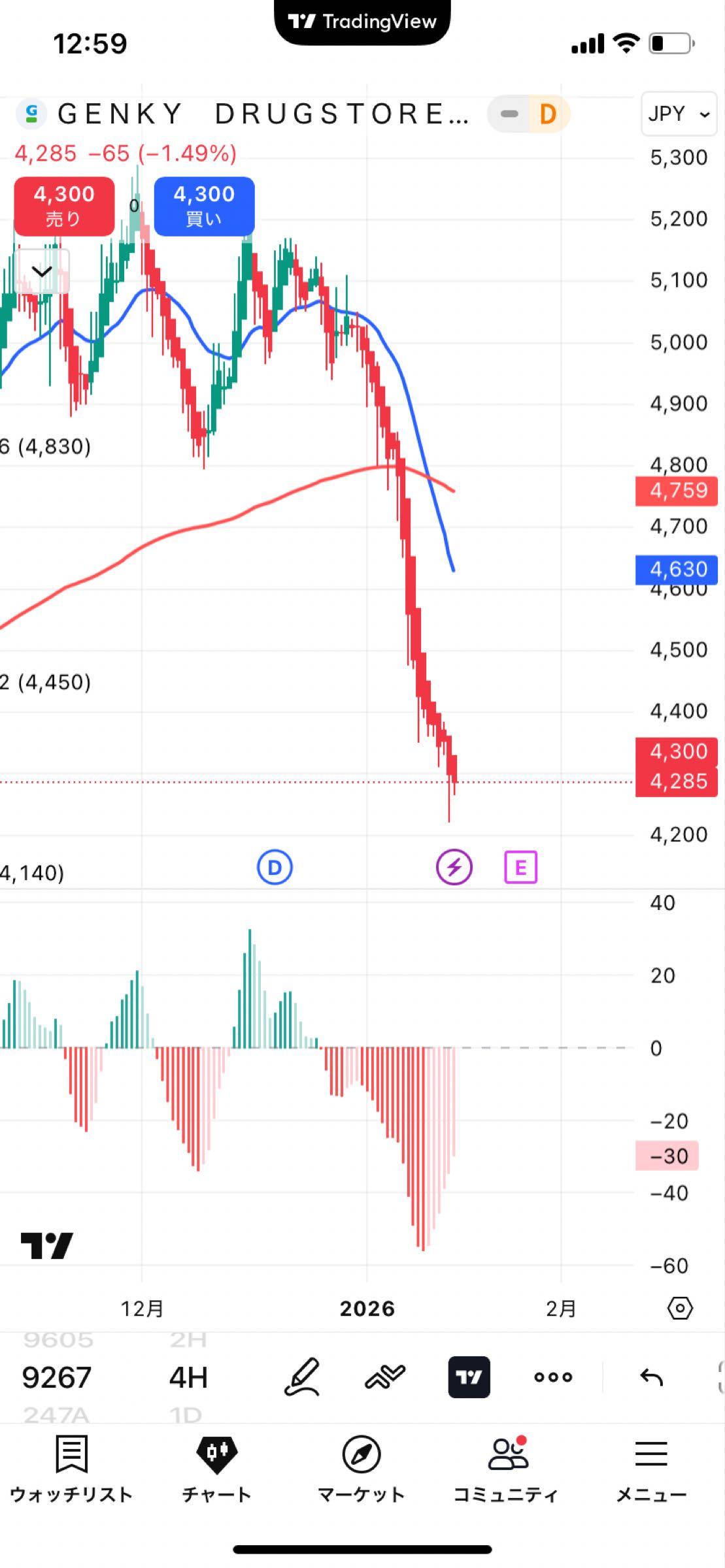
Task: Tap the blue 4,300 buy button
Action: pyautogui.click(x=204, y=206)
